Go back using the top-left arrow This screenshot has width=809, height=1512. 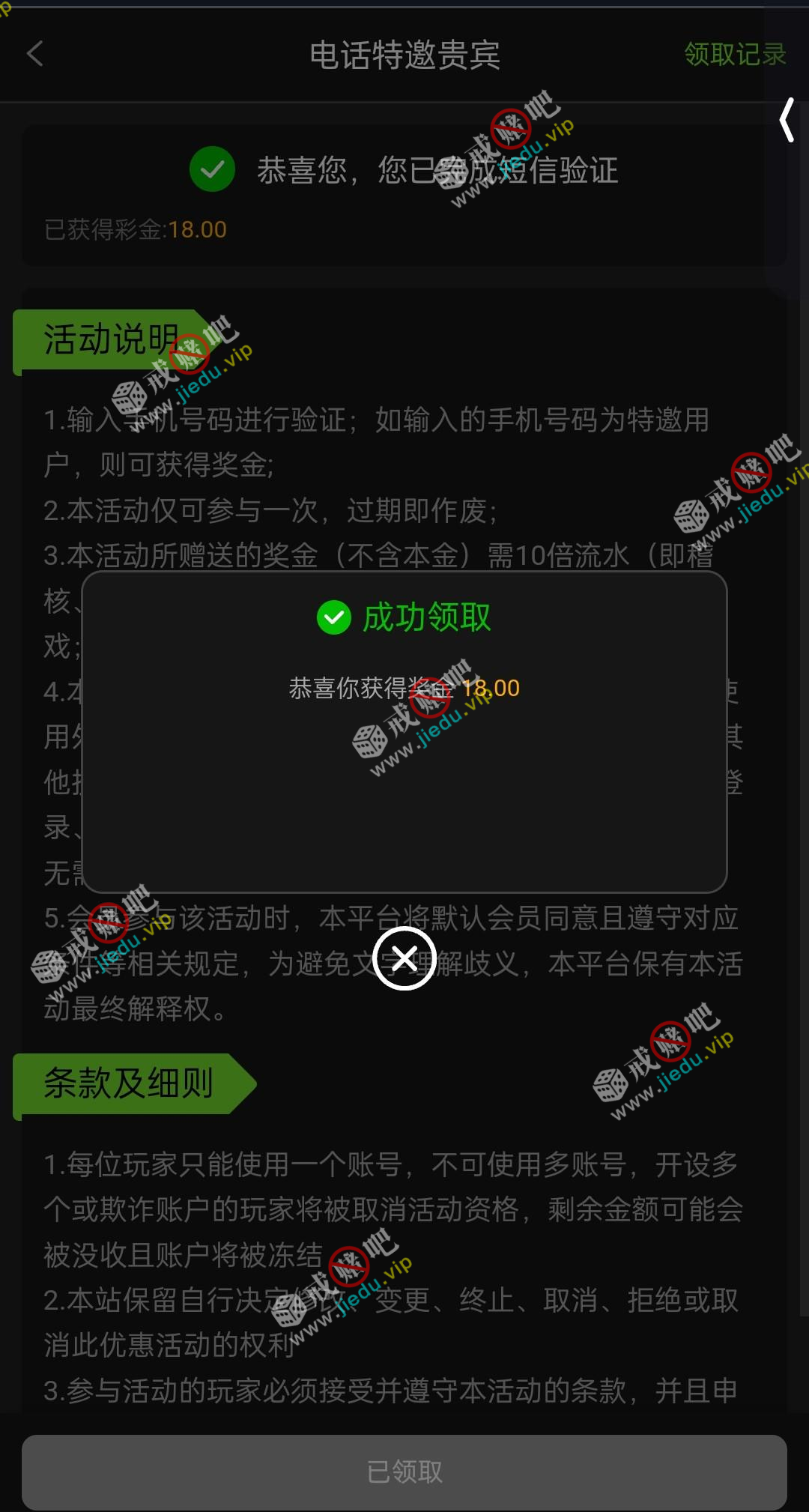click(35, 54)
